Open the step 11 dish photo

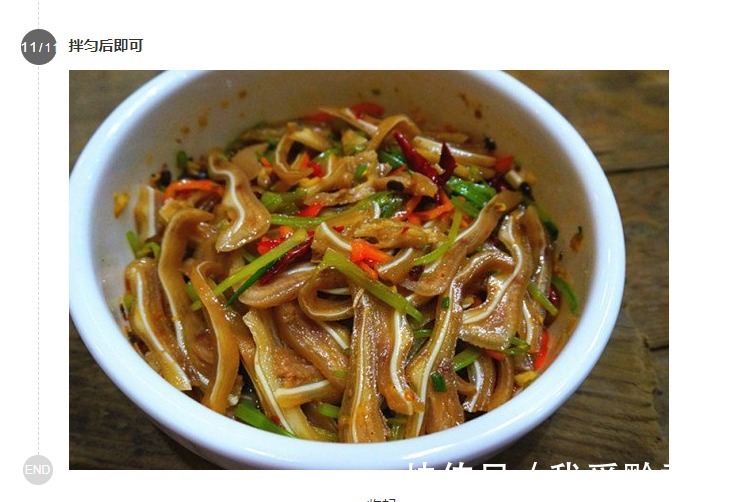pos(368,269)
